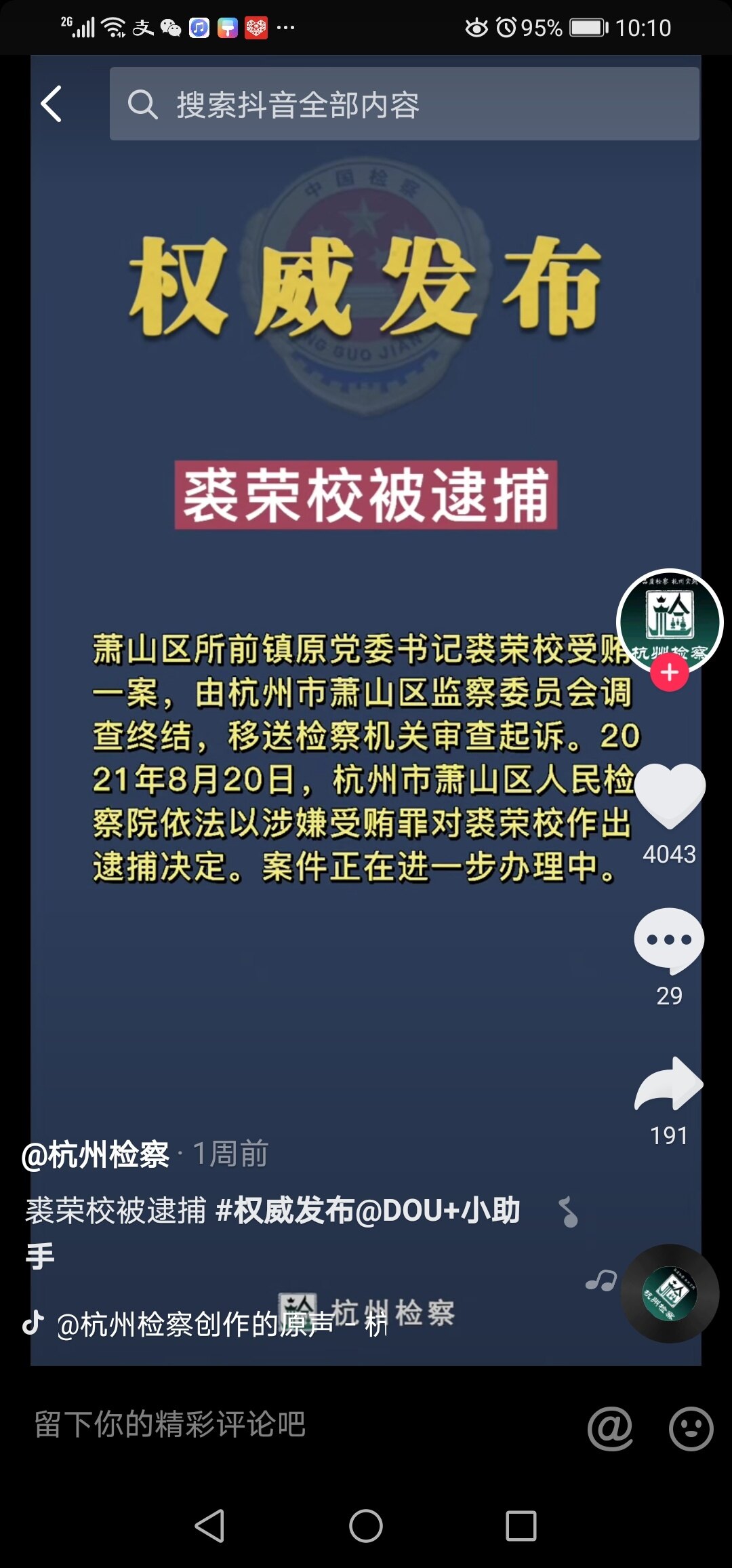Follow 杭州检察 with the red plus button
The height and width of the screenshot is (1568, 732).
(x=669, y=673)
